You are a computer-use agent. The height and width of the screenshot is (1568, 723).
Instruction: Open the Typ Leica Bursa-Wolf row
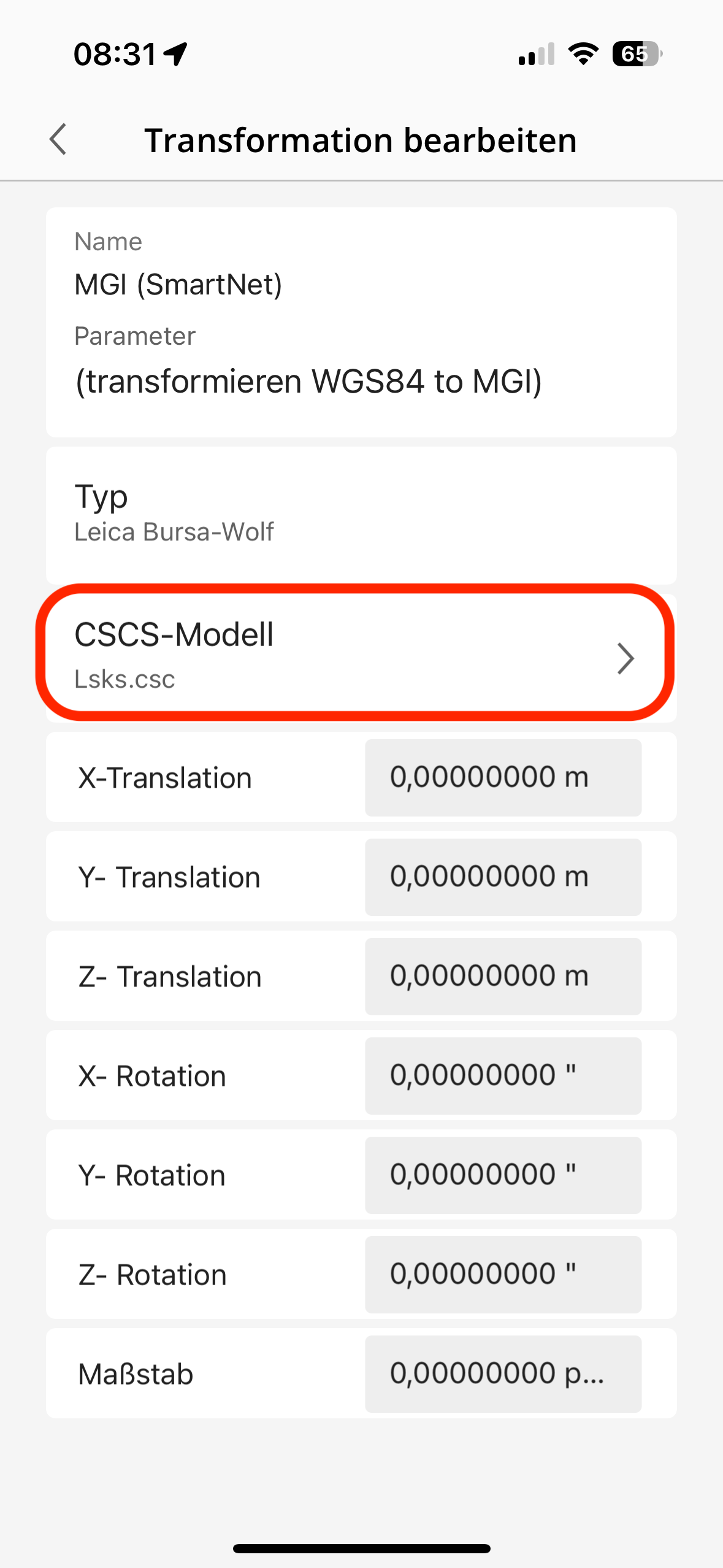pos(361,514)
